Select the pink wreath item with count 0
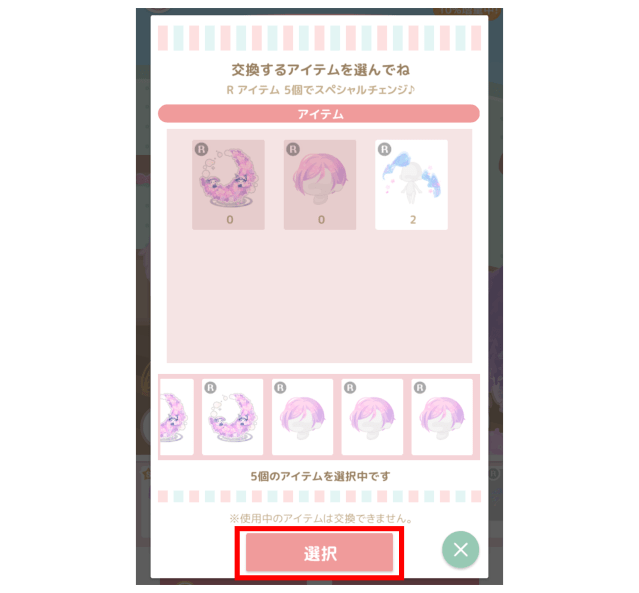Screen dimensions: 639x593 click(228, 184)
